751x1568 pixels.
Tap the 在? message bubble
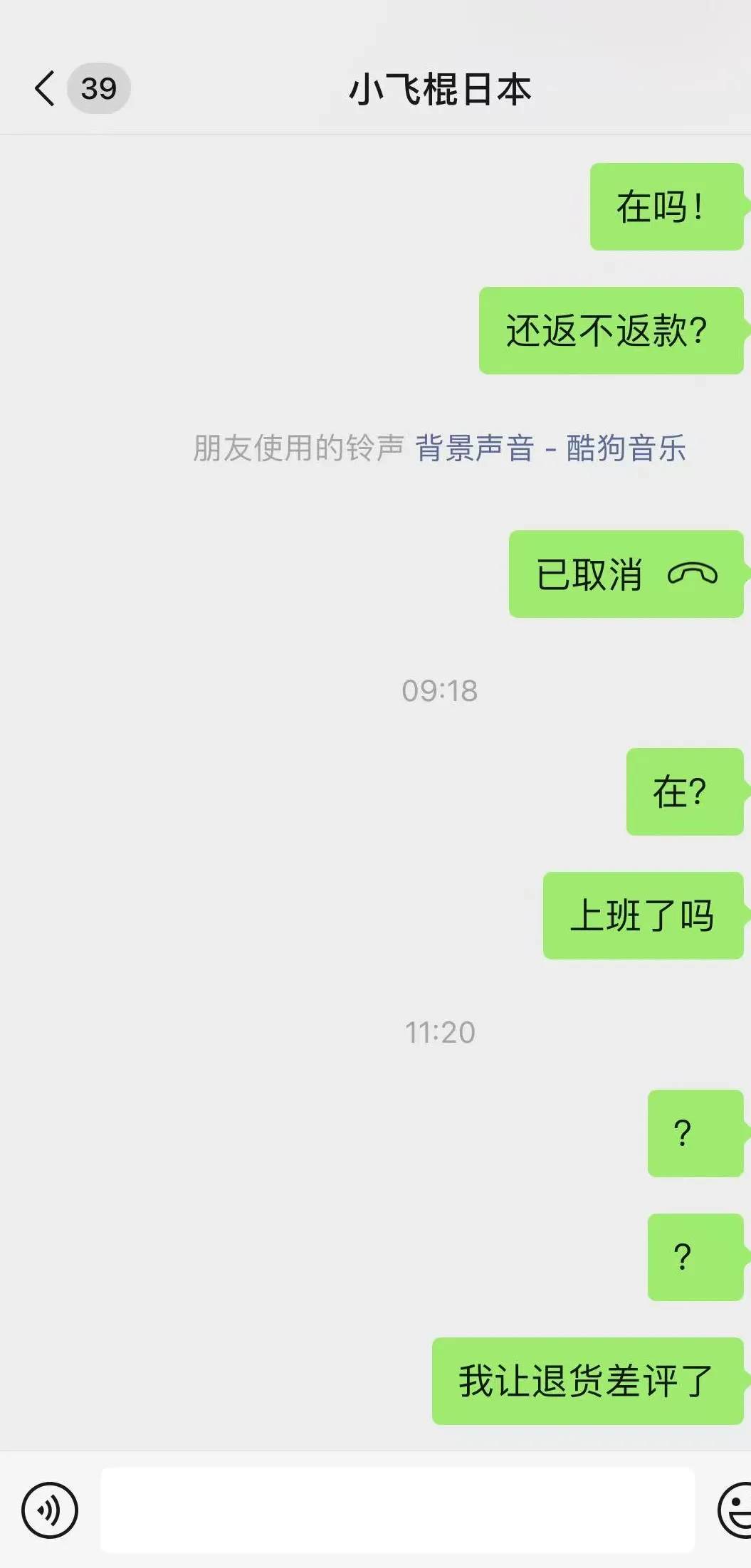click(x=684, y=792)
